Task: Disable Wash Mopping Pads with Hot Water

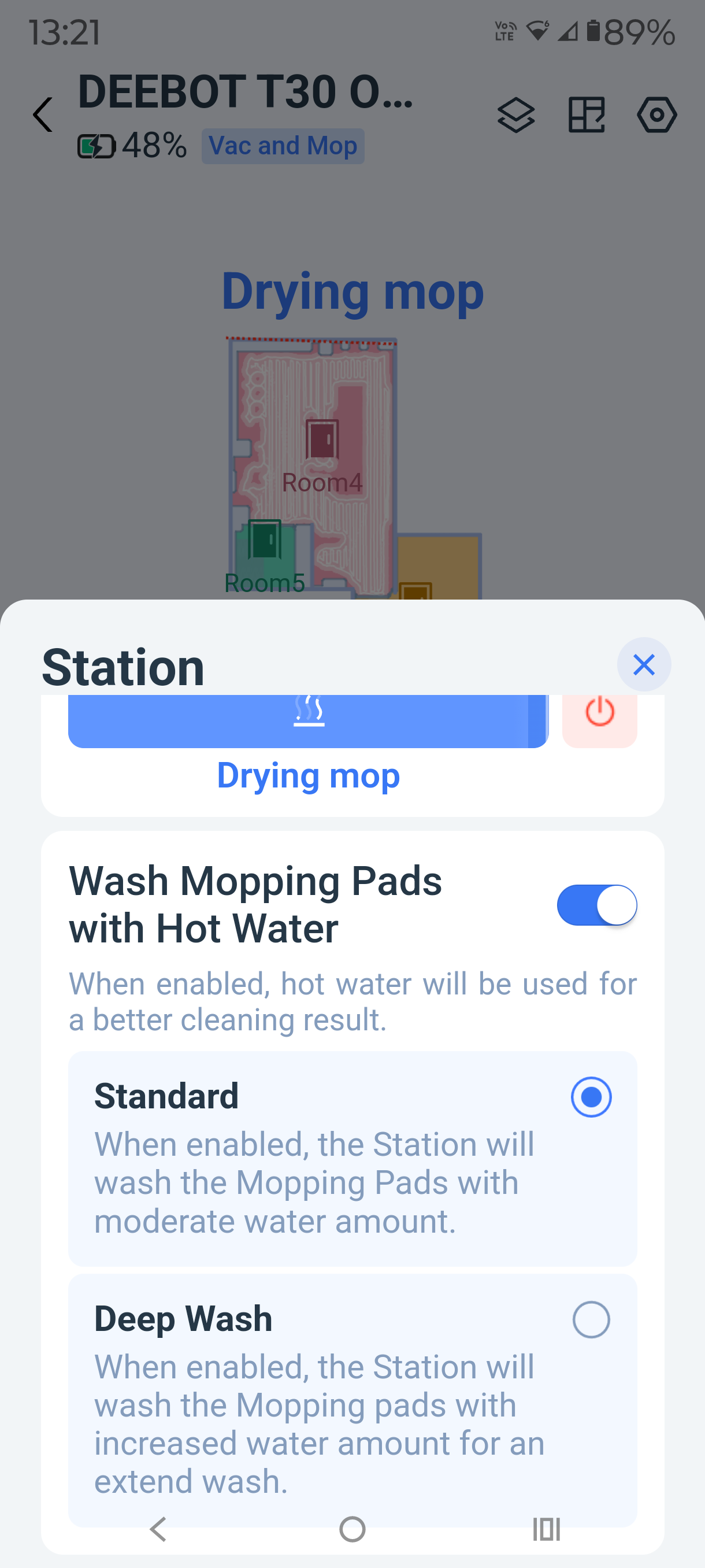Action: pos(596,904)
